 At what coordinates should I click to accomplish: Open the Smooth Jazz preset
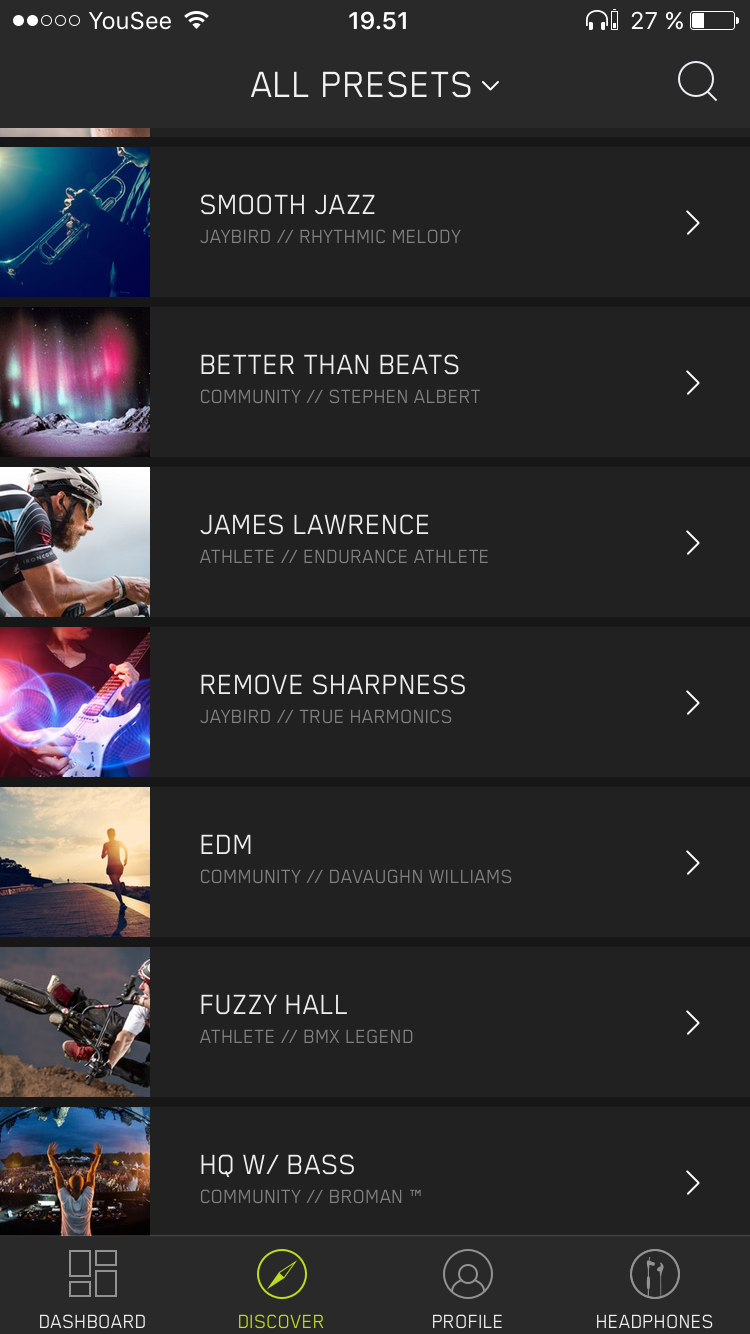click(375, 222)
